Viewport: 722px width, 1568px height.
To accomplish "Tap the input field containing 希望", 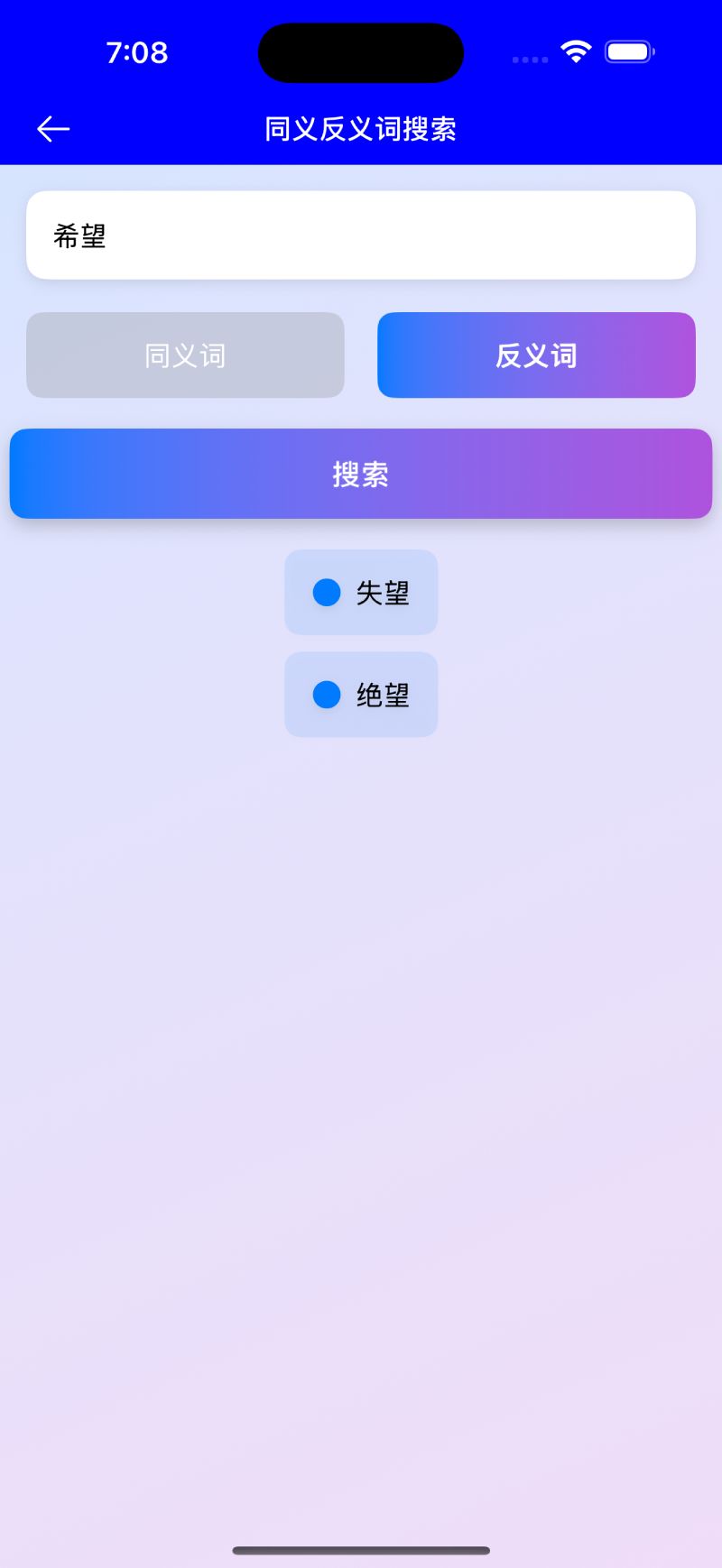I will point(361,235).
